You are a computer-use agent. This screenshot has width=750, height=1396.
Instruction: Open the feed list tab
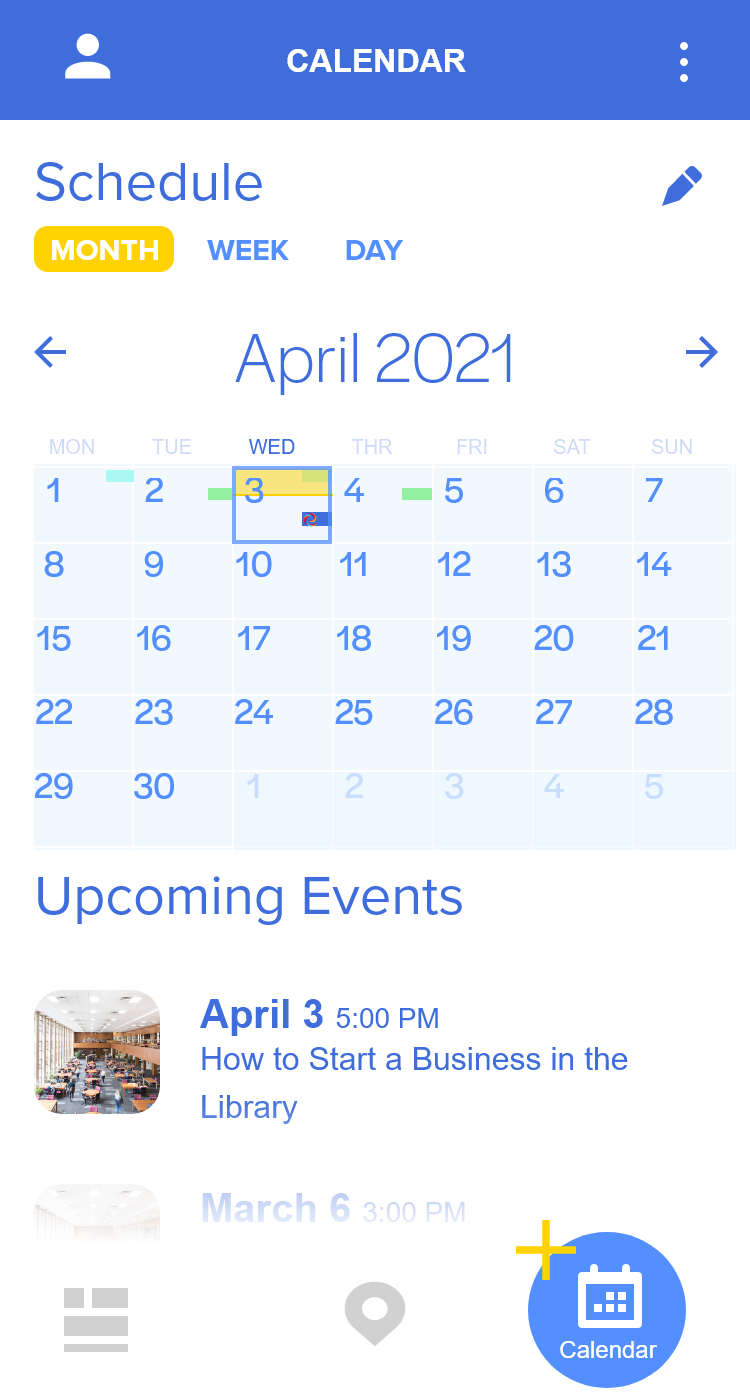tap(96, 1319)
